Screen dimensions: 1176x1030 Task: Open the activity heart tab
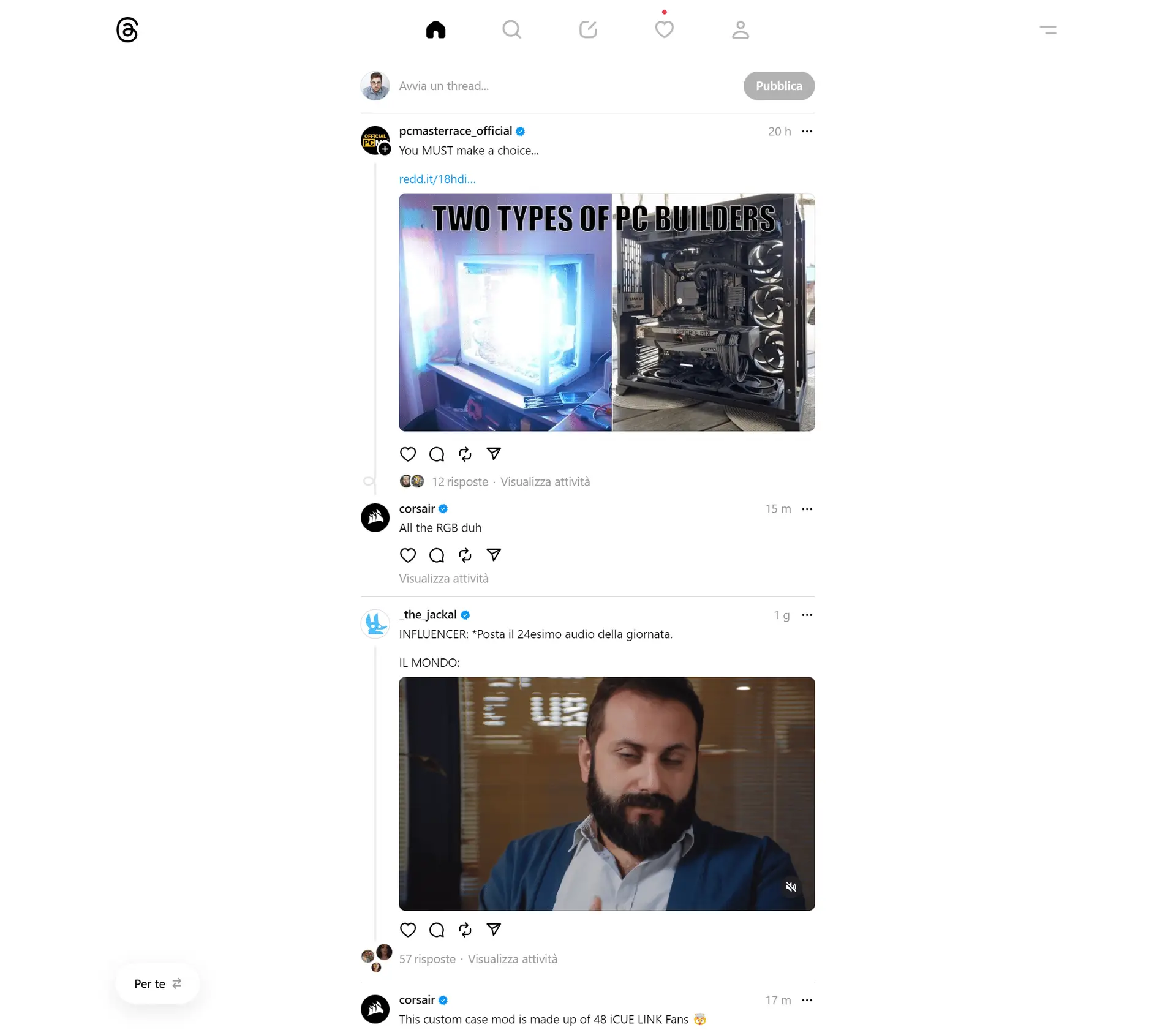click(x=664, y=29)
